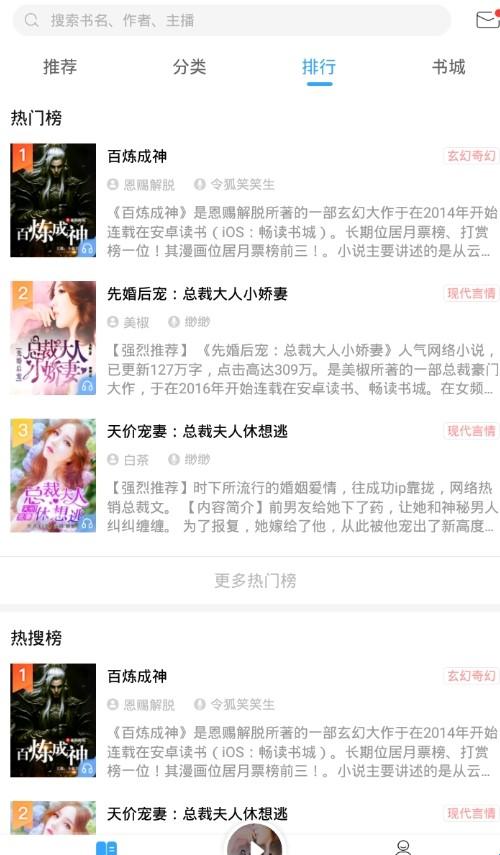The image size is (500, 855).
Task: Switch to the 分类 tab
Action: [189, 67]
